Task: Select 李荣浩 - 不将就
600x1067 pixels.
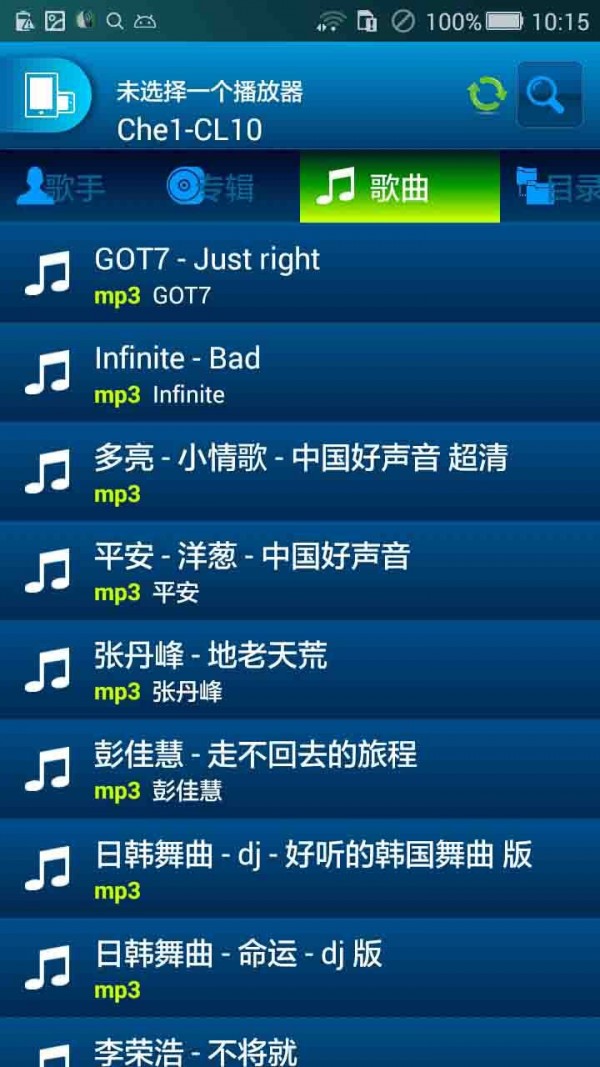Action: (300, 1043)
